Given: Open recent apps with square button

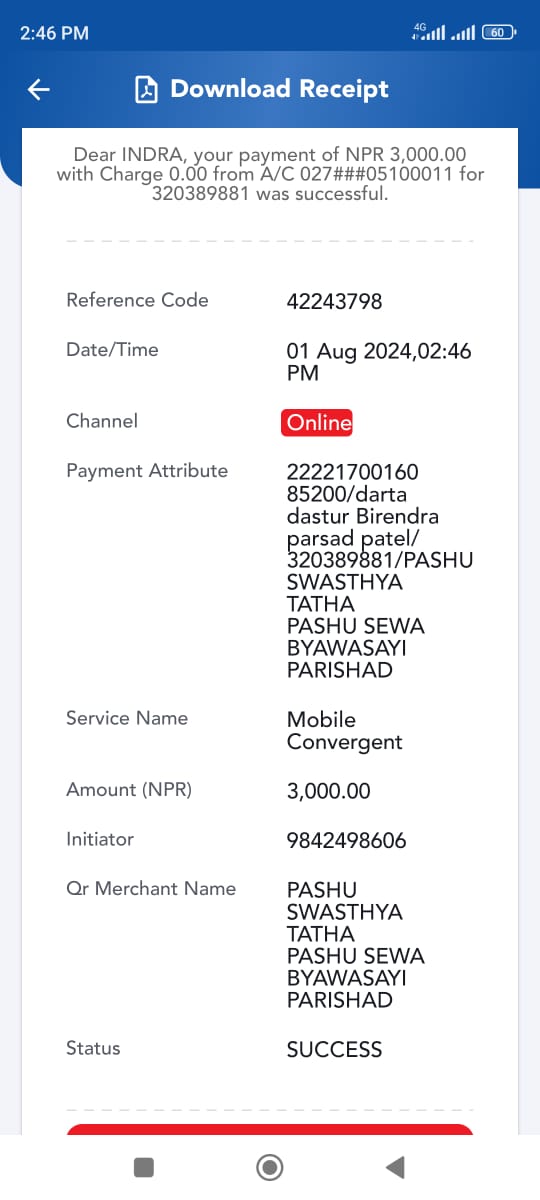Looking at the screenshot, I should 144,1167.
